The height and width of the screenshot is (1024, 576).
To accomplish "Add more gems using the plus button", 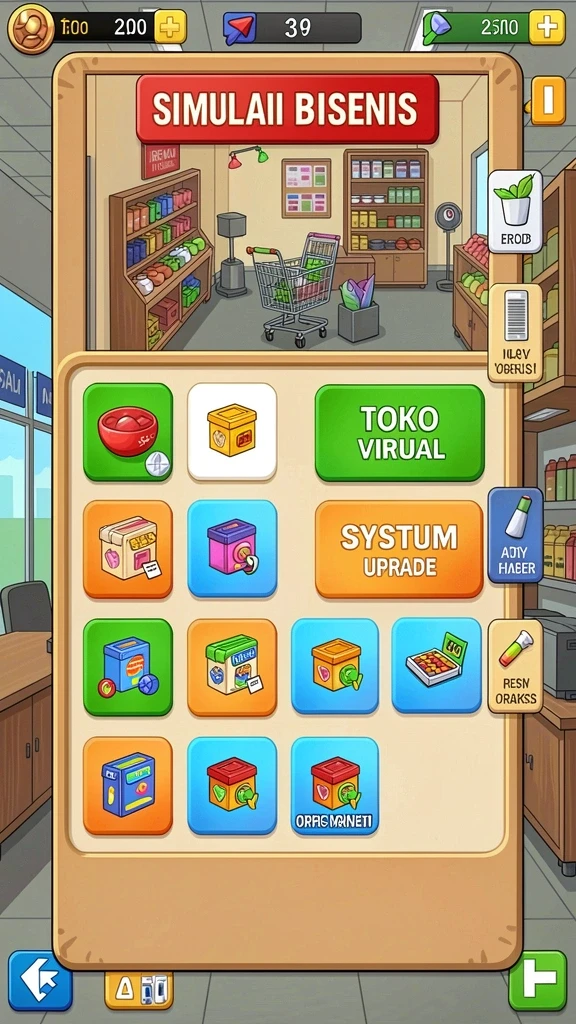I will (x=547, y=27).
